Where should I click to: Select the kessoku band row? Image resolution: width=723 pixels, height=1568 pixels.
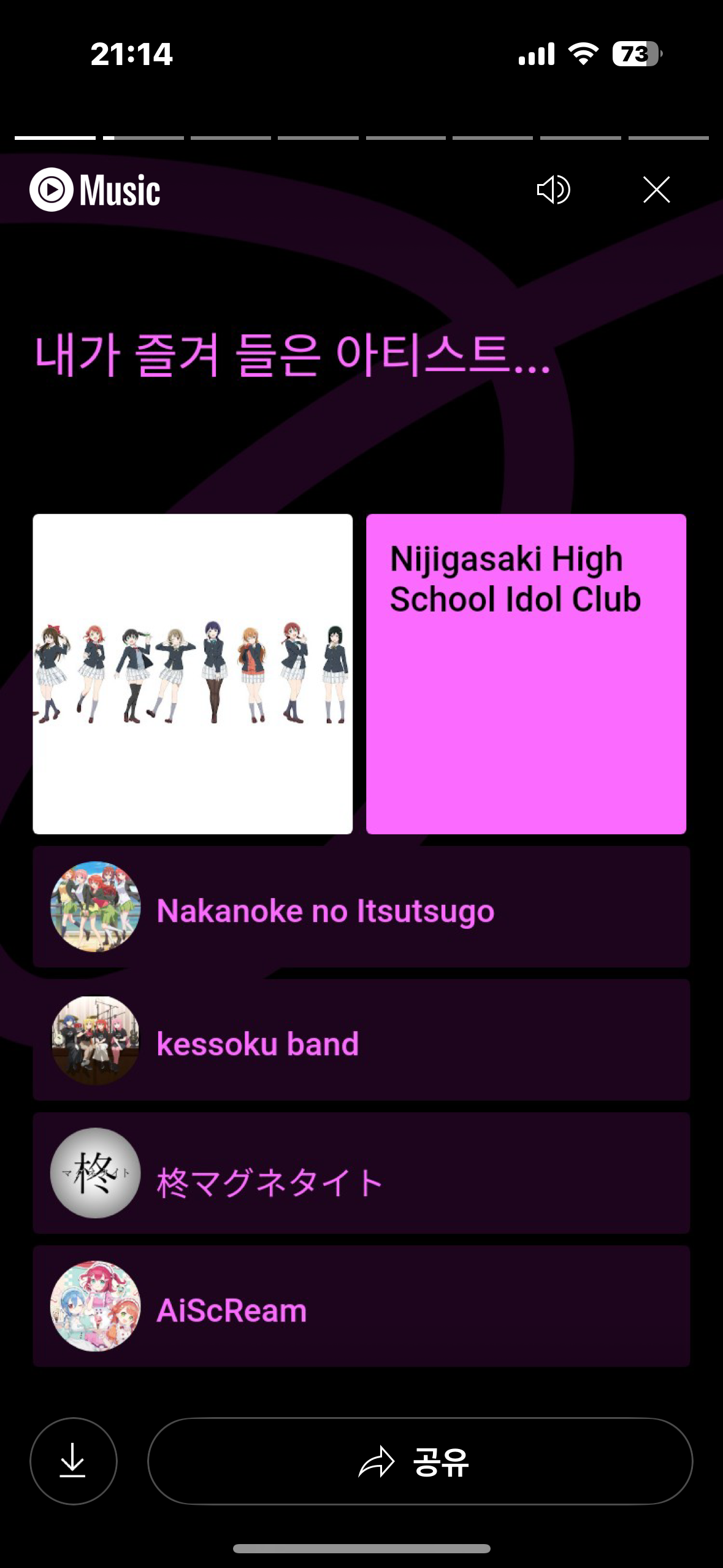tap(361, 1040)
